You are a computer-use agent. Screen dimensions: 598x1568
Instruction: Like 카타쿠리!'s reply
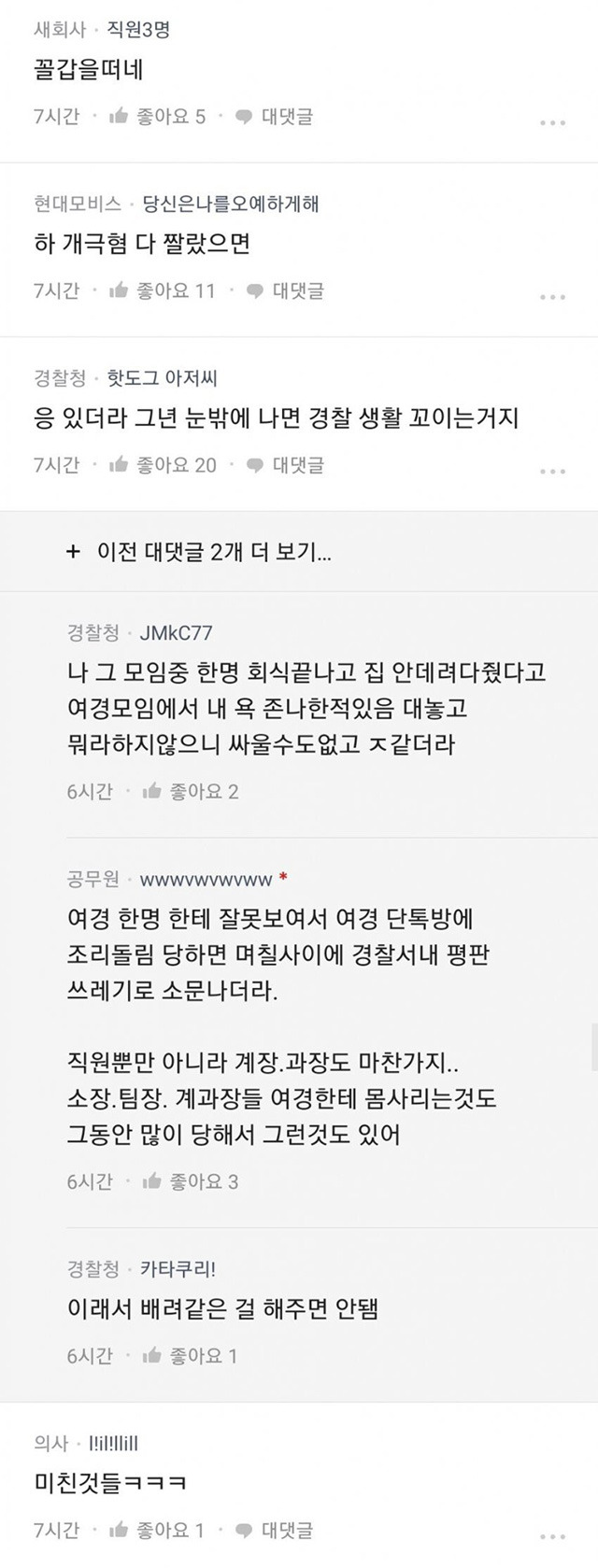191,1355
